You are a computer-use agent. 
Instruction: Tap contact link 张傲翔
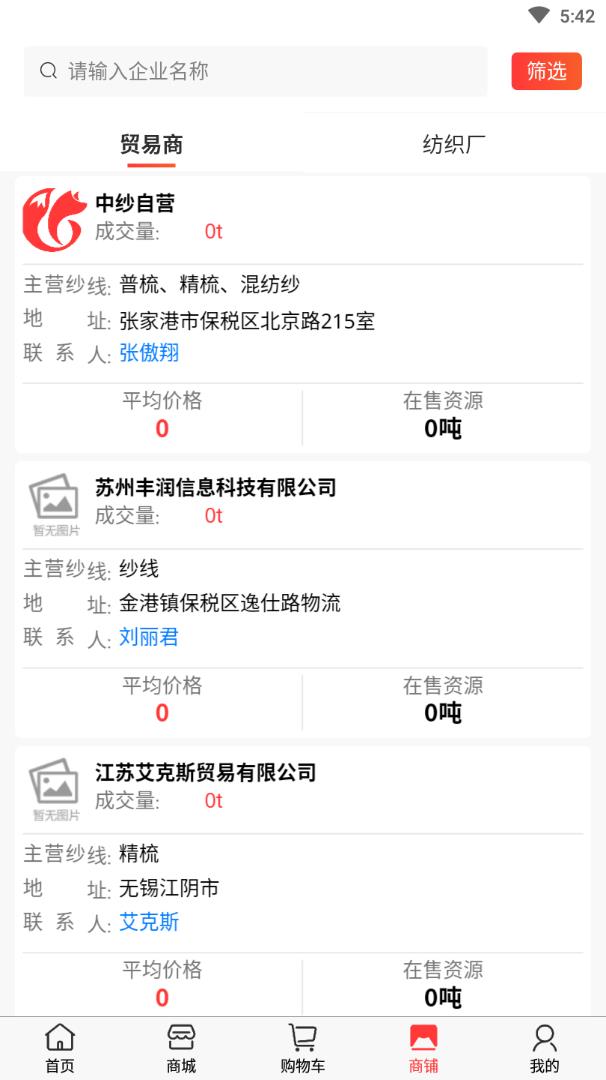tap(149, 353)
